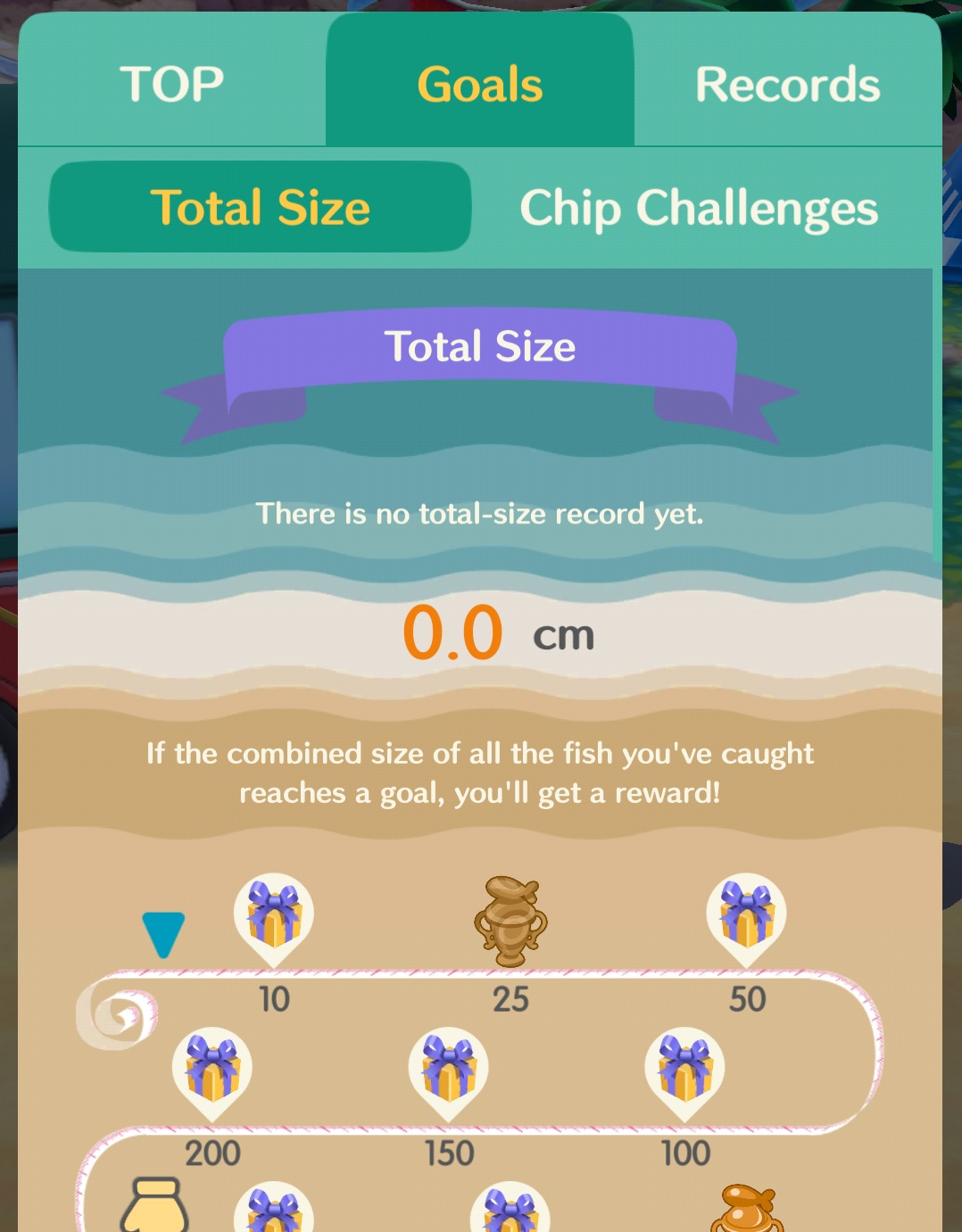Select the Goals tab

480,85
